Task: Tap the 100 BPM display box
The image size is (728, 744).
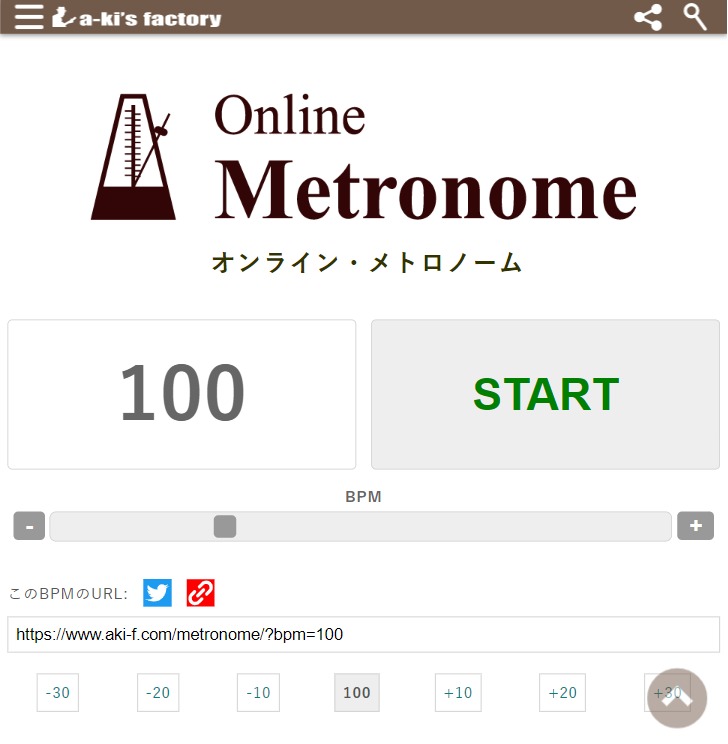Action: [x=182, y=394]
